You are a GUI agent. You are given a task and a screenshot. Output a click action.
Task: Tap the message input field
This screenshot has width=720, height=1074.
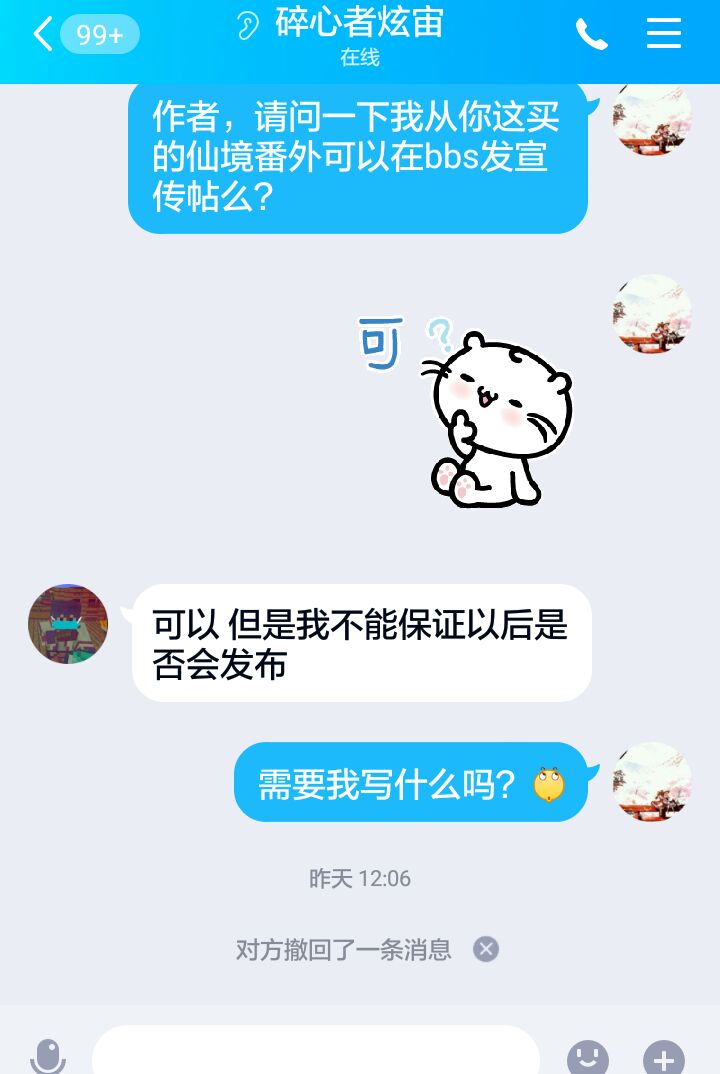[x=315, y=1052]
